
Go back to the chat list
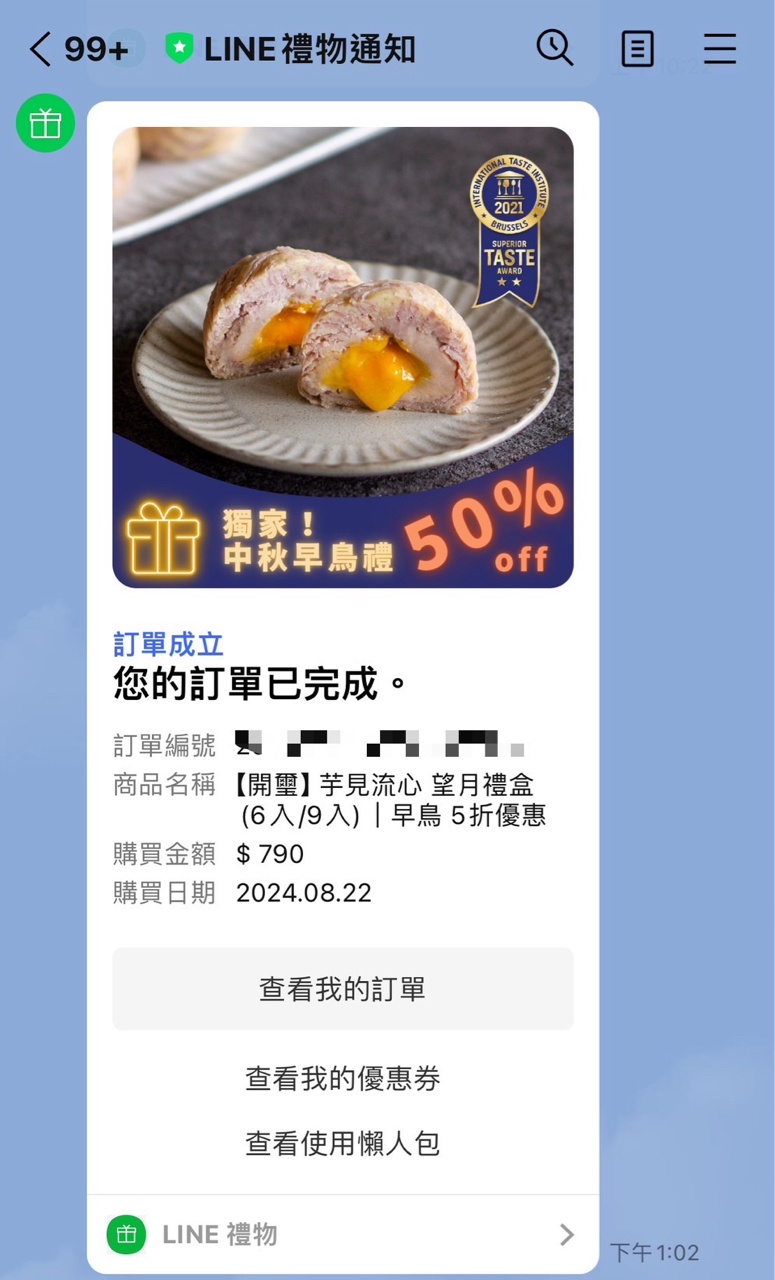[40, 49]
